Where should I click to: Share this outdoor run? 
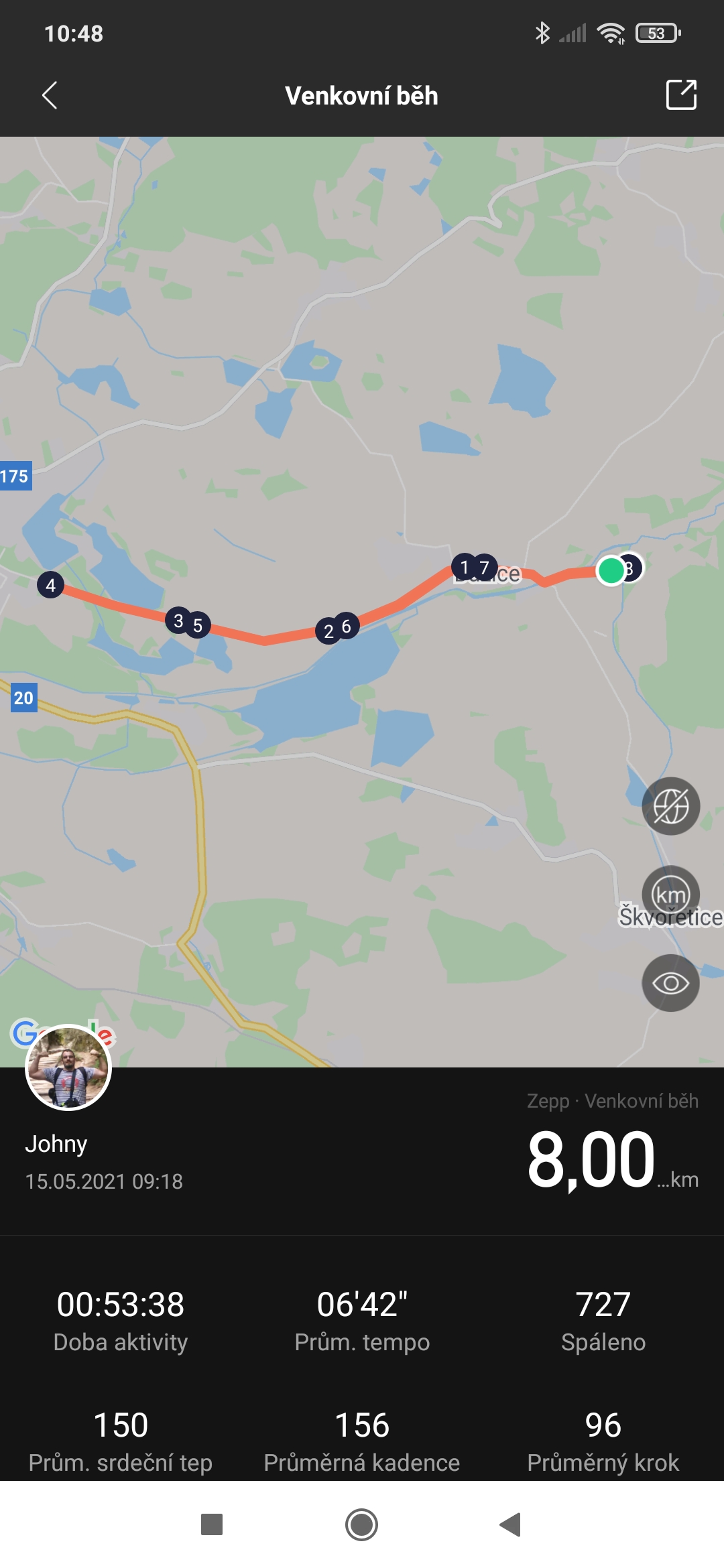point(681,94)
